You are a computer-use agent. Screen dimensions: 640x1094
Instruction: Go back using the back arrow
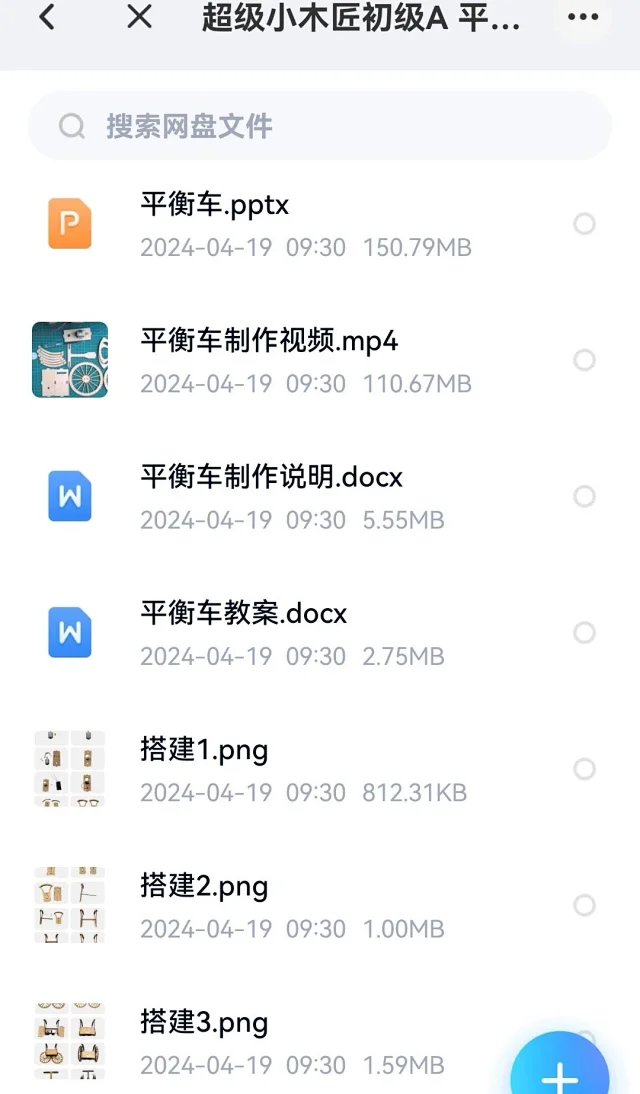click(47, 17)
